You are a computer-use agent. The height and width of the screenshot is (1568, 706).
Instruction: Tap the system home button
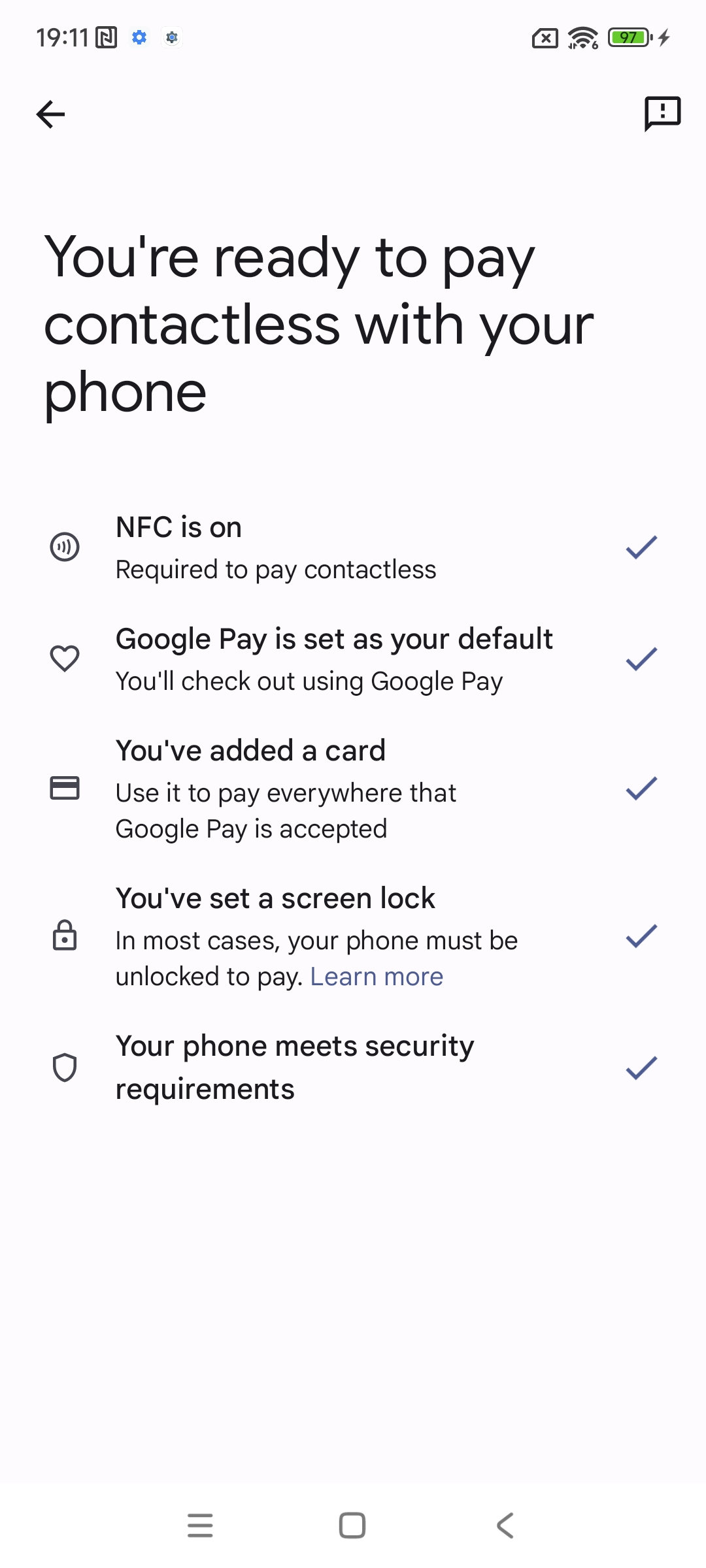click(352, 1526)
